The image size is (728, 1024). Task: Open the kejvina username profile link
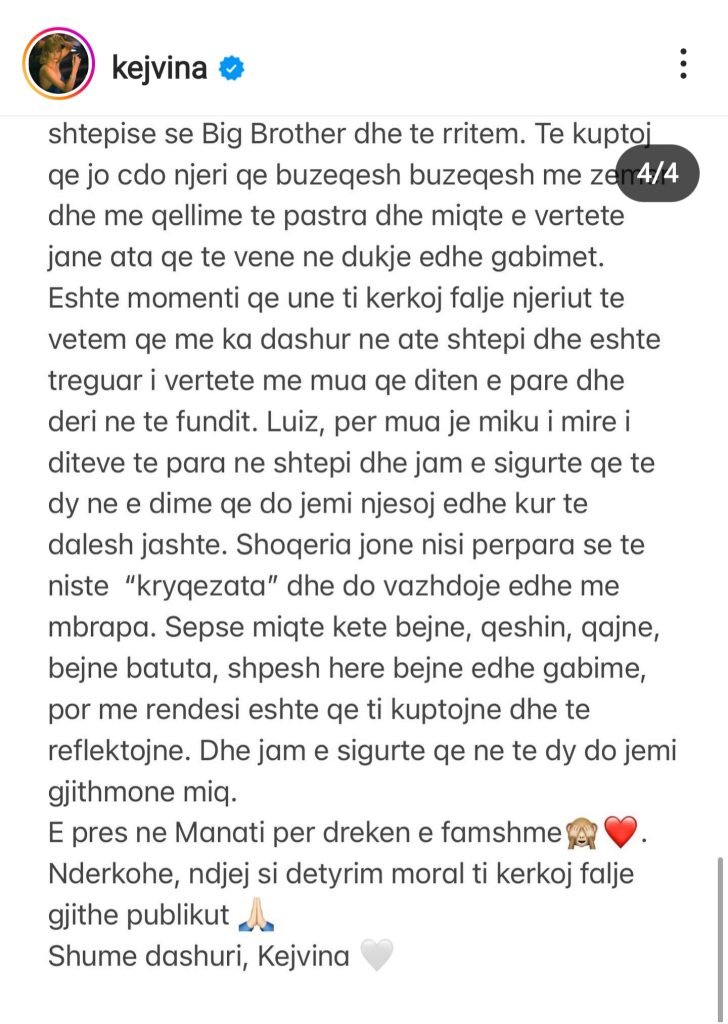[159, 67]
